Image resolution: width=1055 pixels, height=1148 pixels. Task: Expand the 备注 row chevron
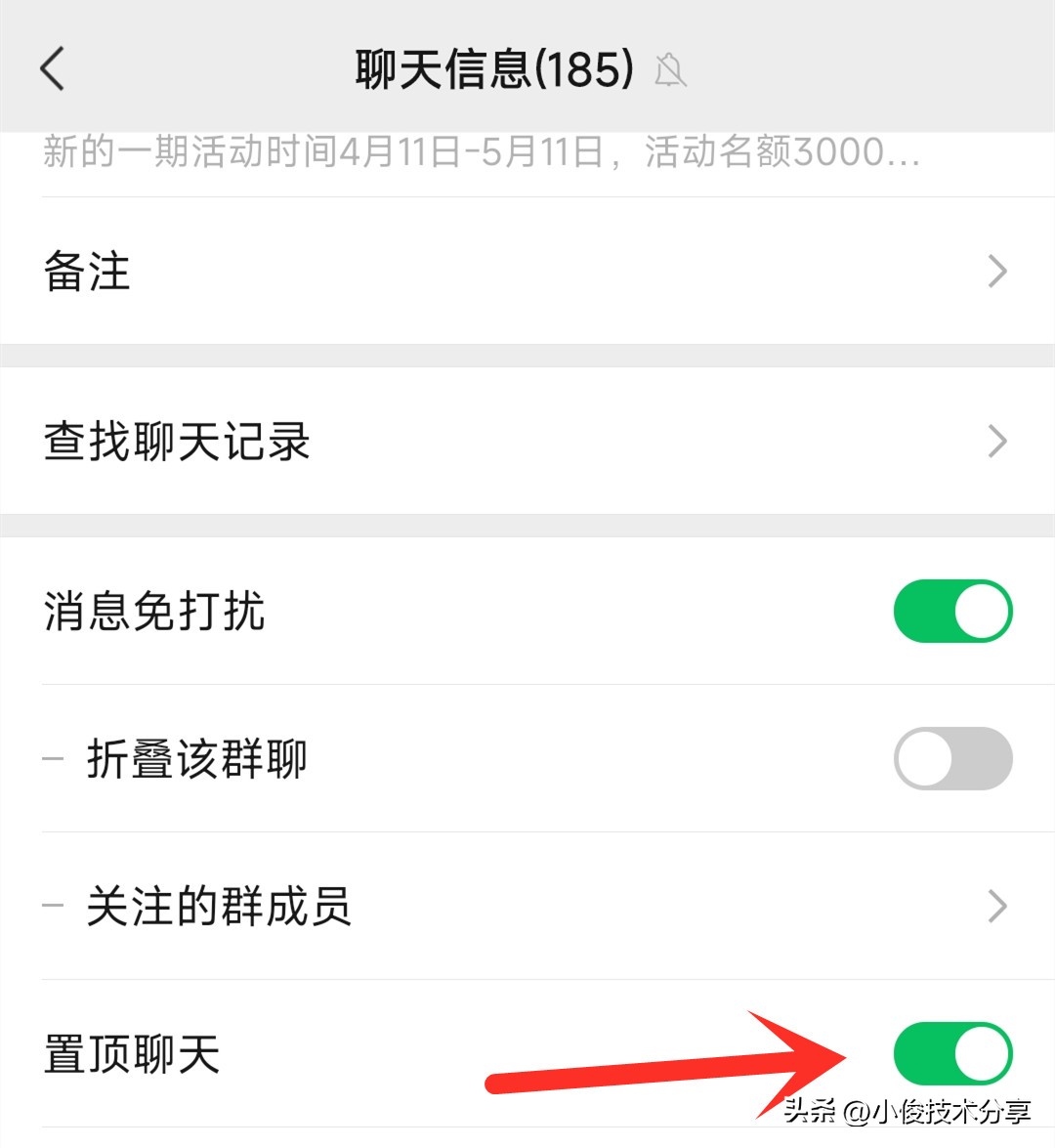pos(995,271)
